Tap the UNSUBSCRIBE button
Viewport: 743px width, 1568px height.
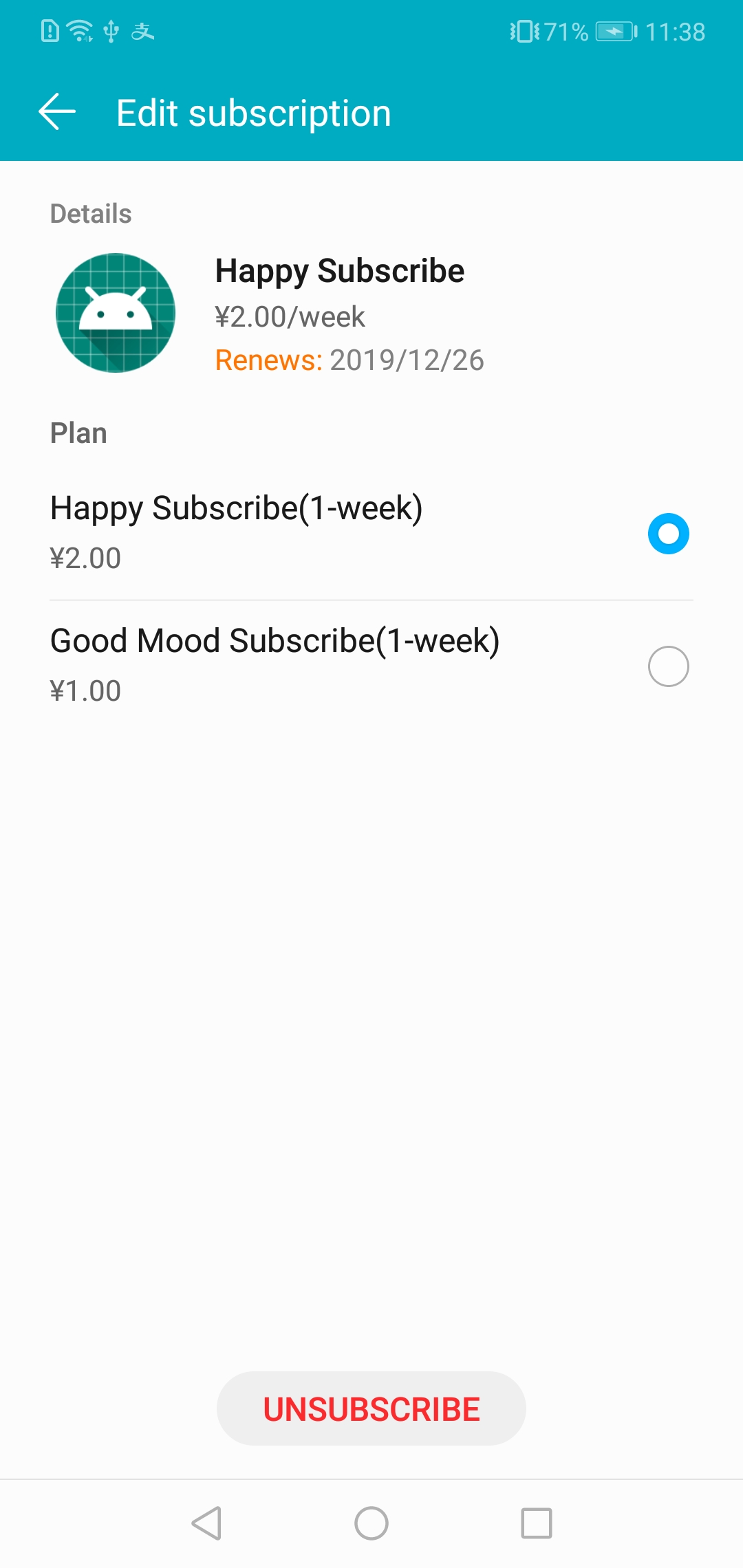pyautogui.click(x=371, y=1408)
